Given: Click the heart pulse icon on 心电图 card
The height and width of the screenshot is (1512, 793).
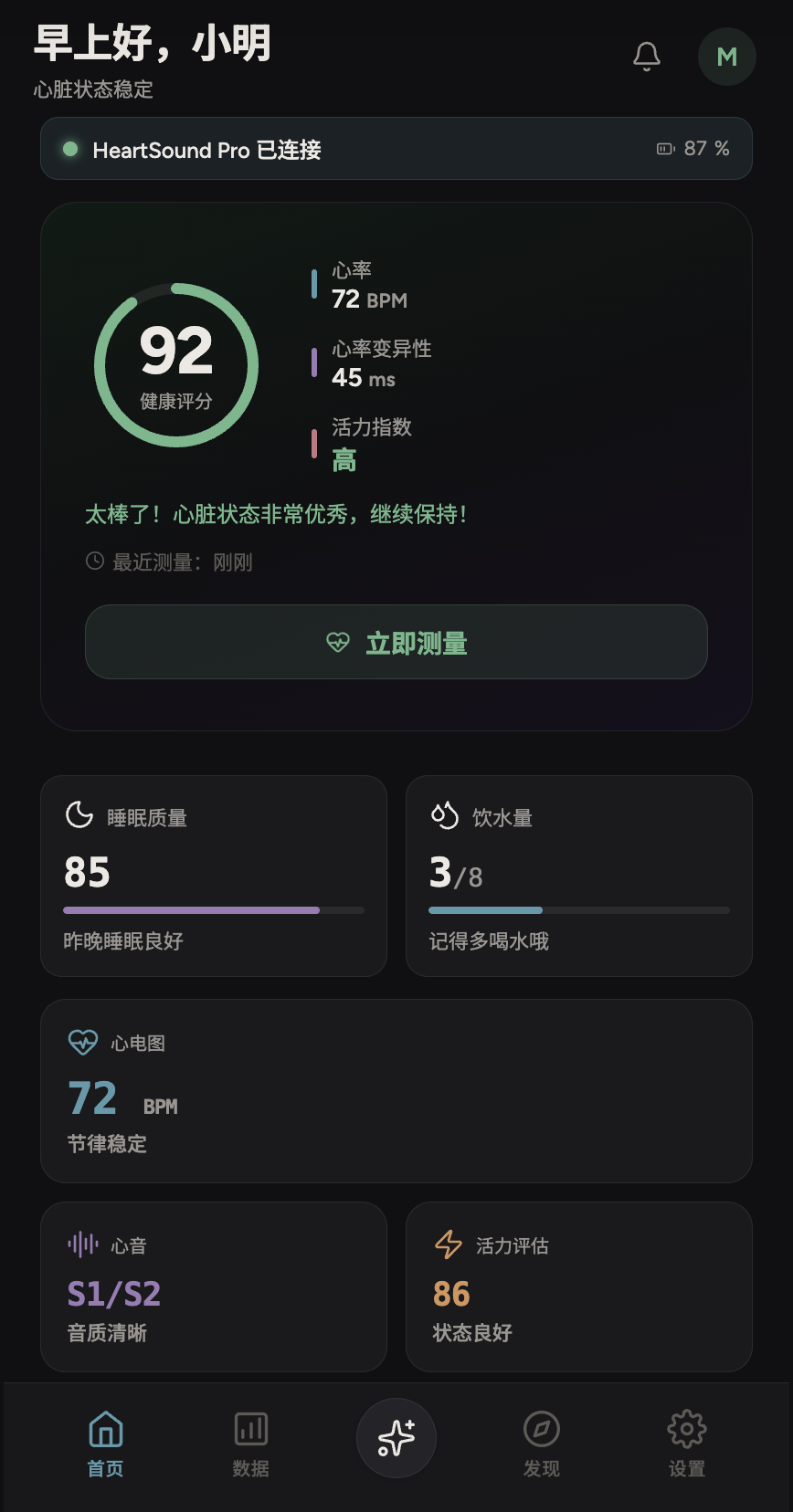Looking at the screenshot, I should 82,1042.
